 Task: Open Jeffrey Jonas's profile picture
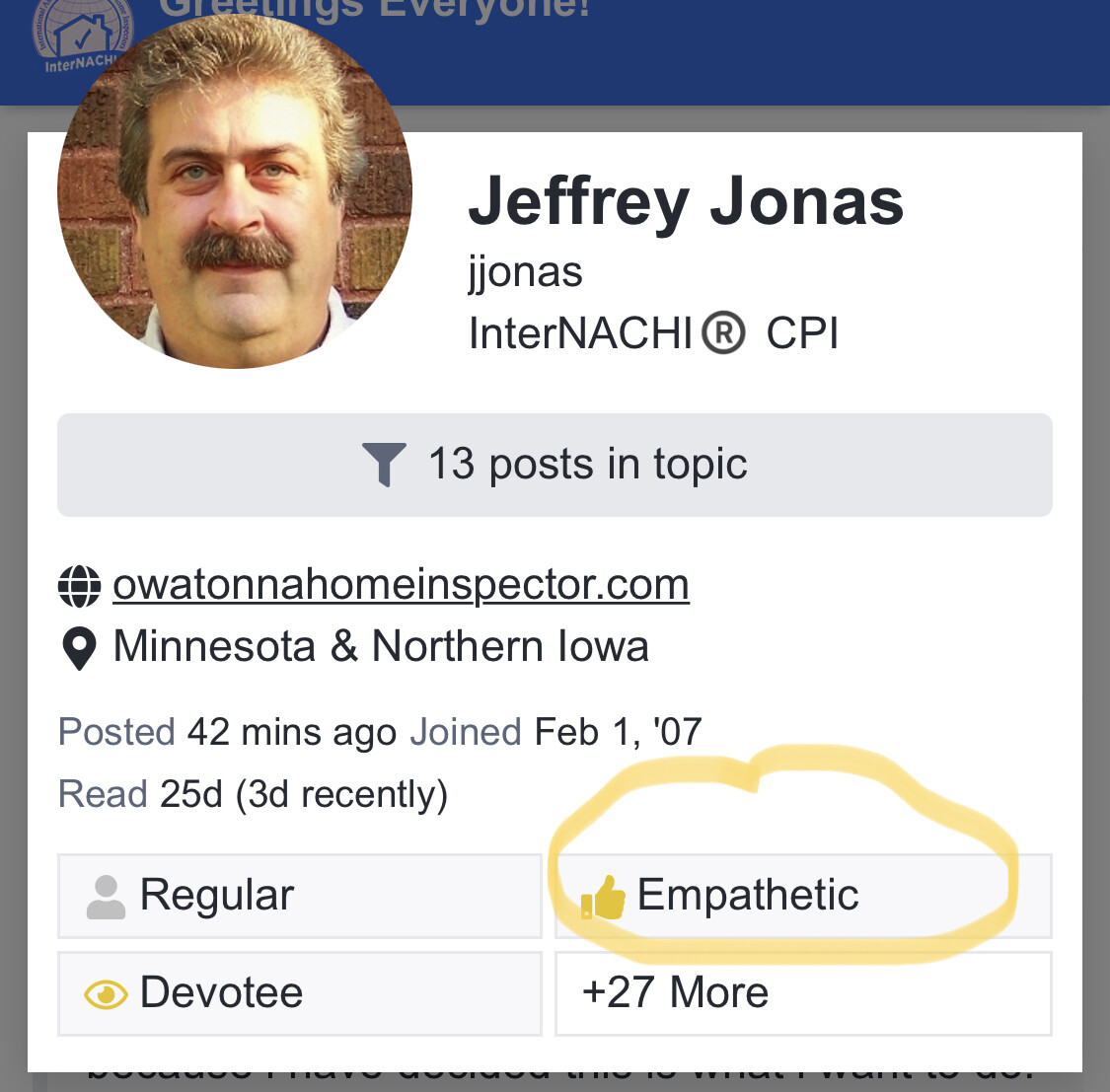(235, 191)
